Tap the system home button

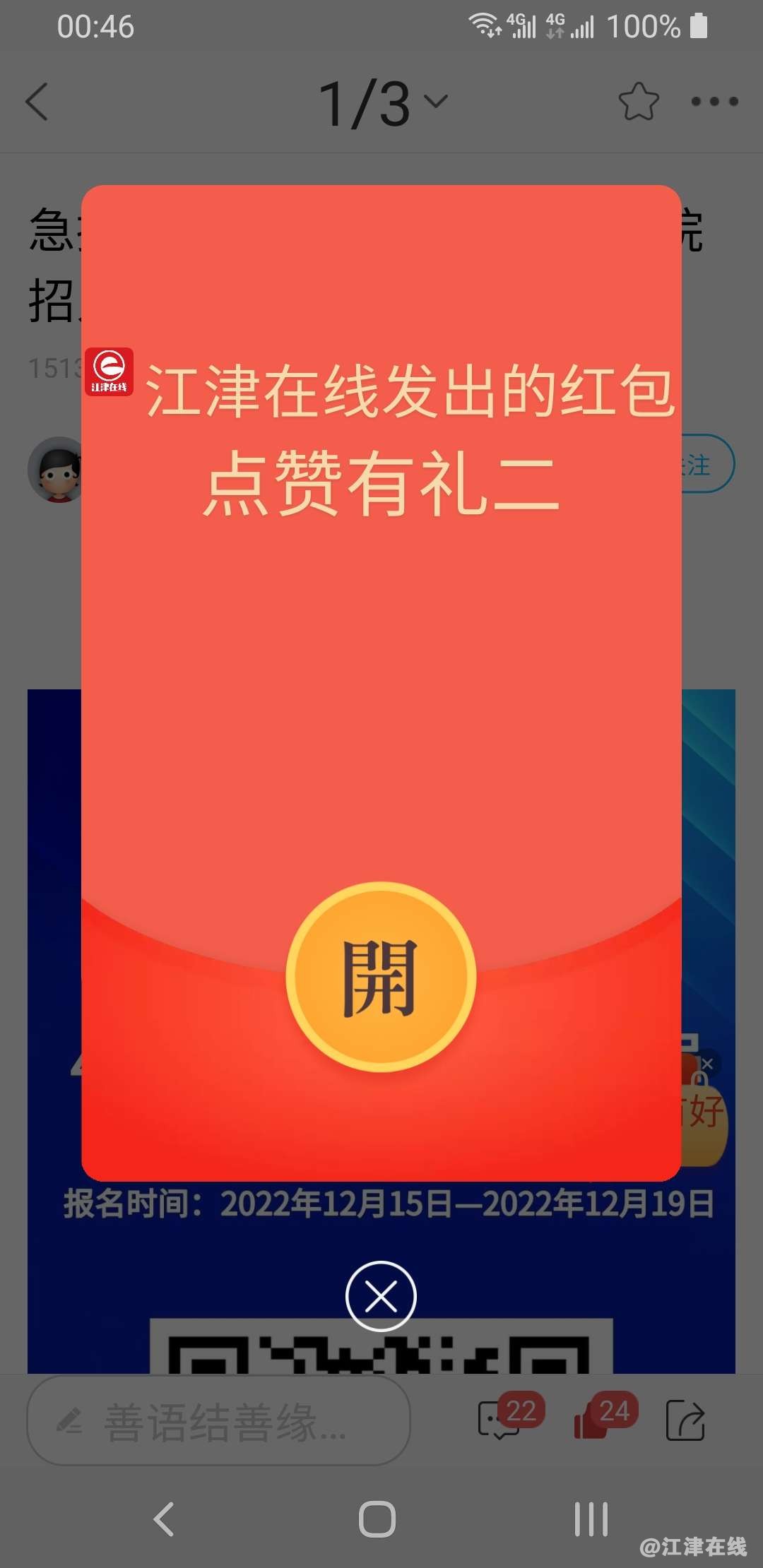377,1519
